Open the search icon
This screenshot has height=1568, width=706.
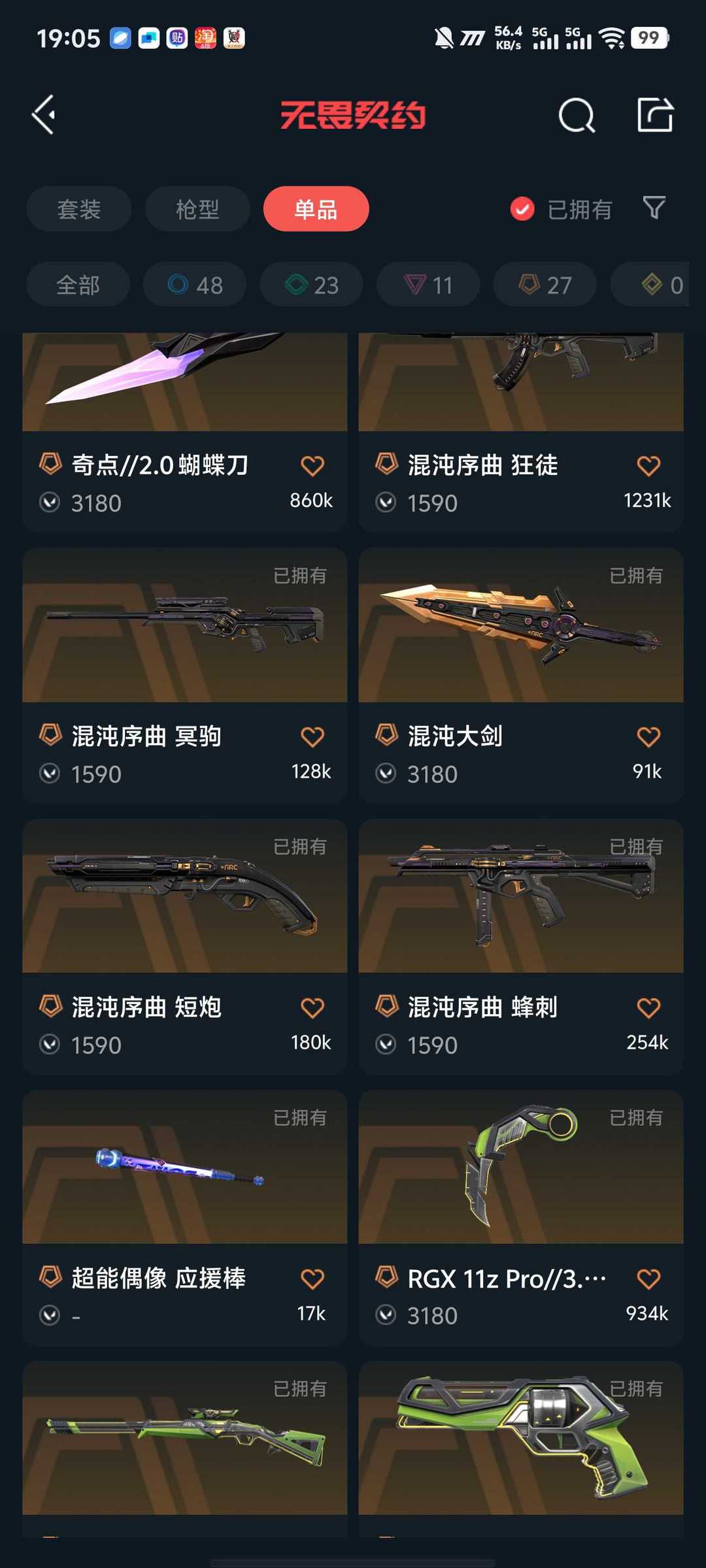pyautogui.click(x=576, y=116)
